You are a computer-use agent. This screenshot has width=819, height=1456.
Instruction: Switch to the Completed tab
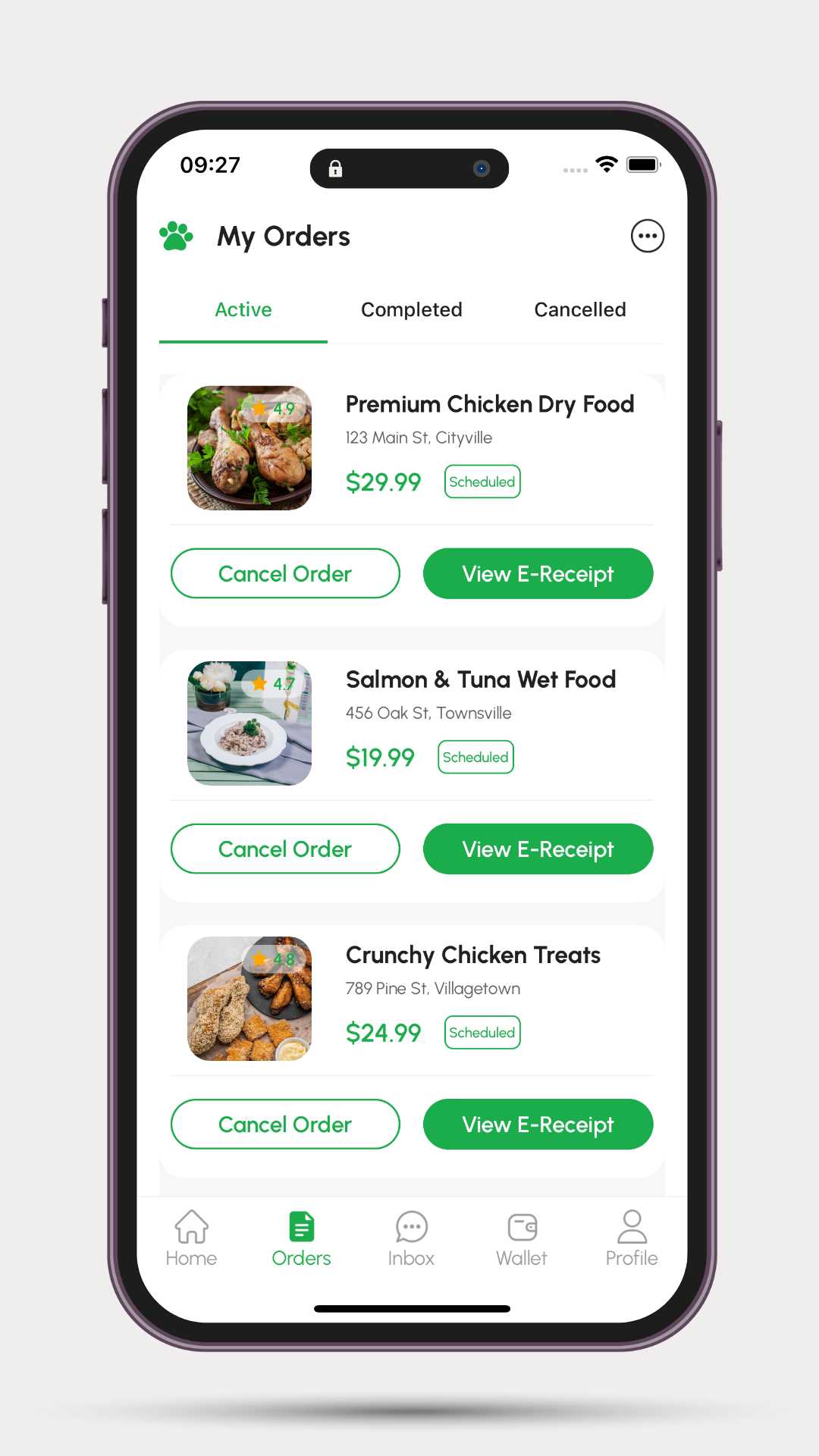411,310
